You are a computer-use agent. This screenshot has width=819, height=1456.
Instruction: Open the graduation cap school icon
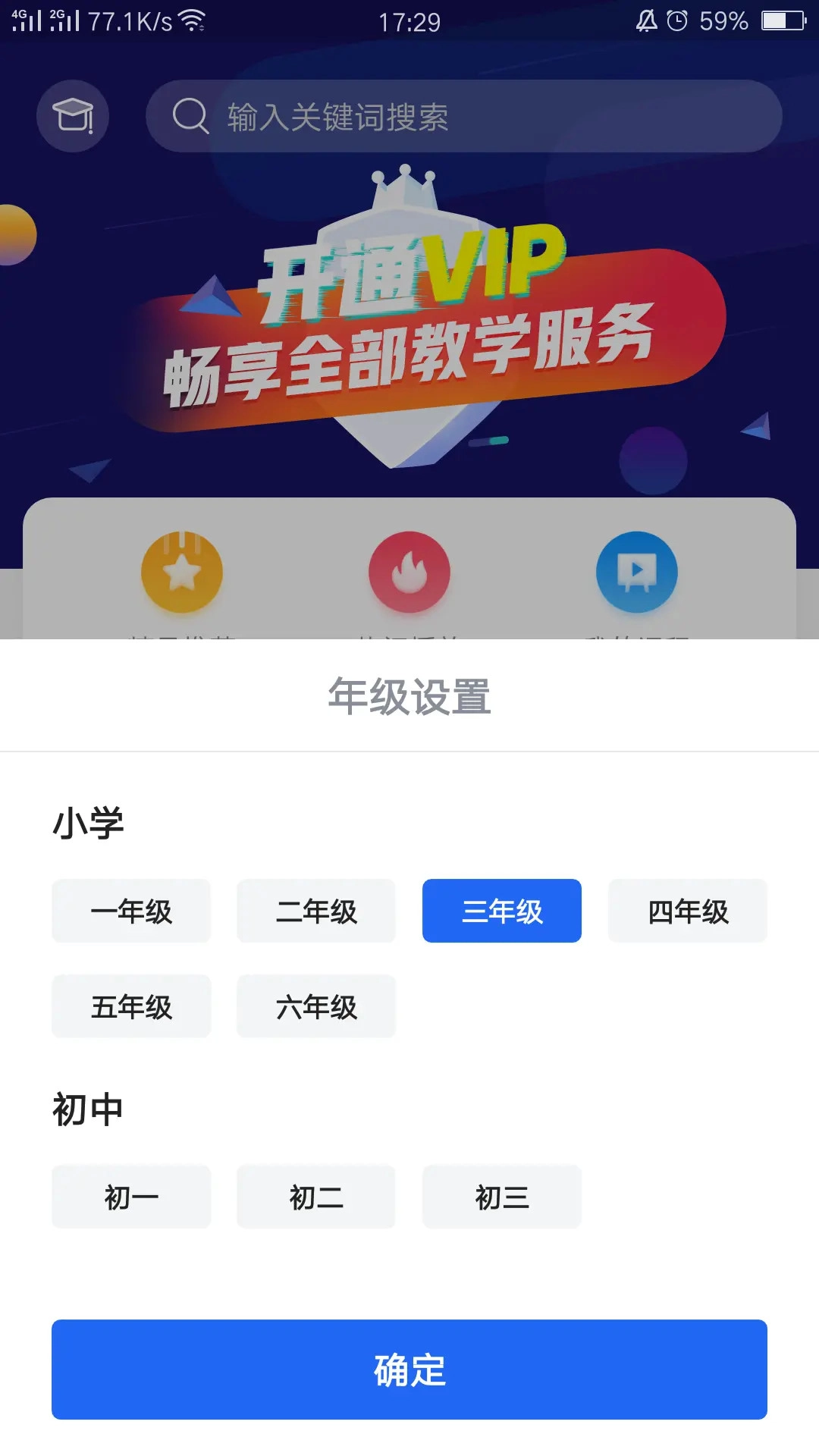coord(73,116)
